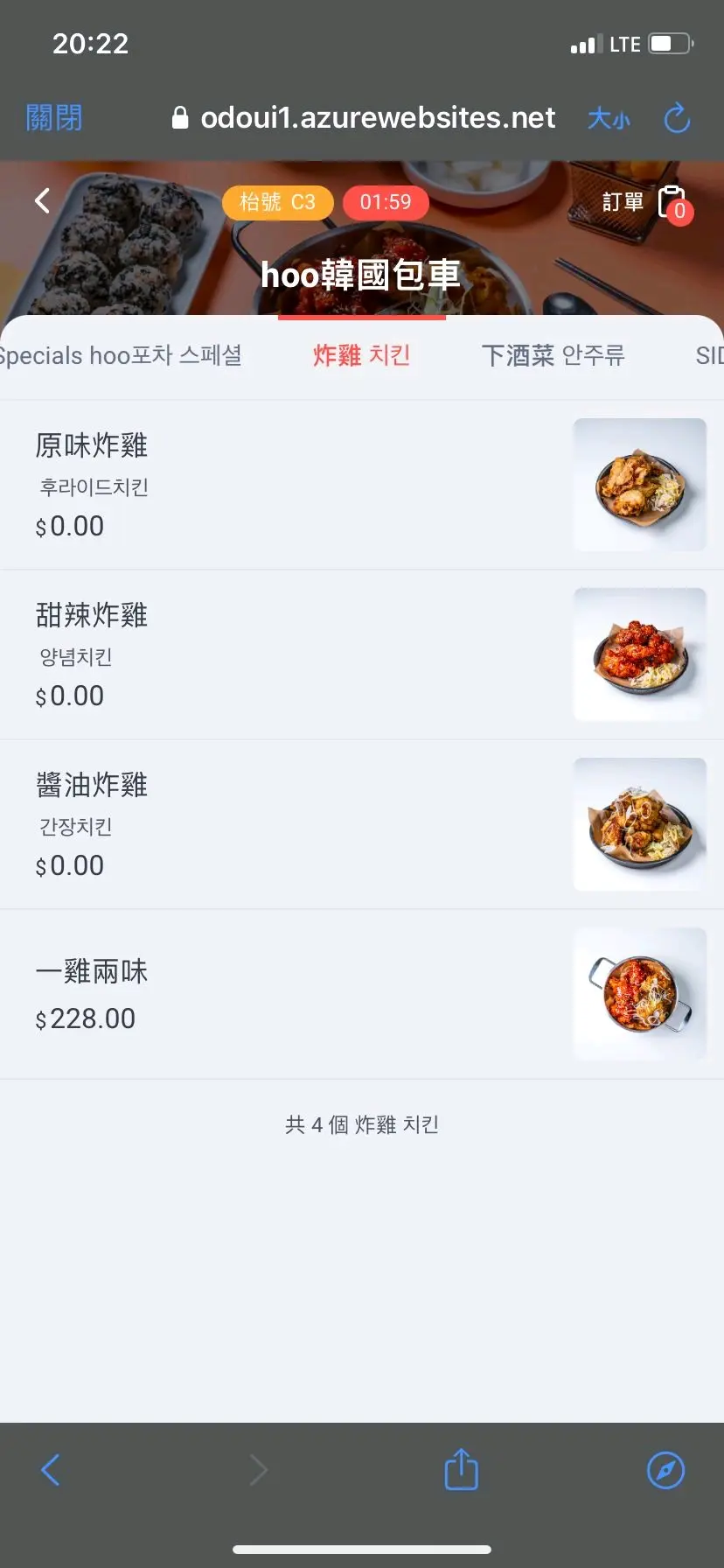Close the in-app browser with 關閉
This screenshot has height=1568, width=724.
54,117
